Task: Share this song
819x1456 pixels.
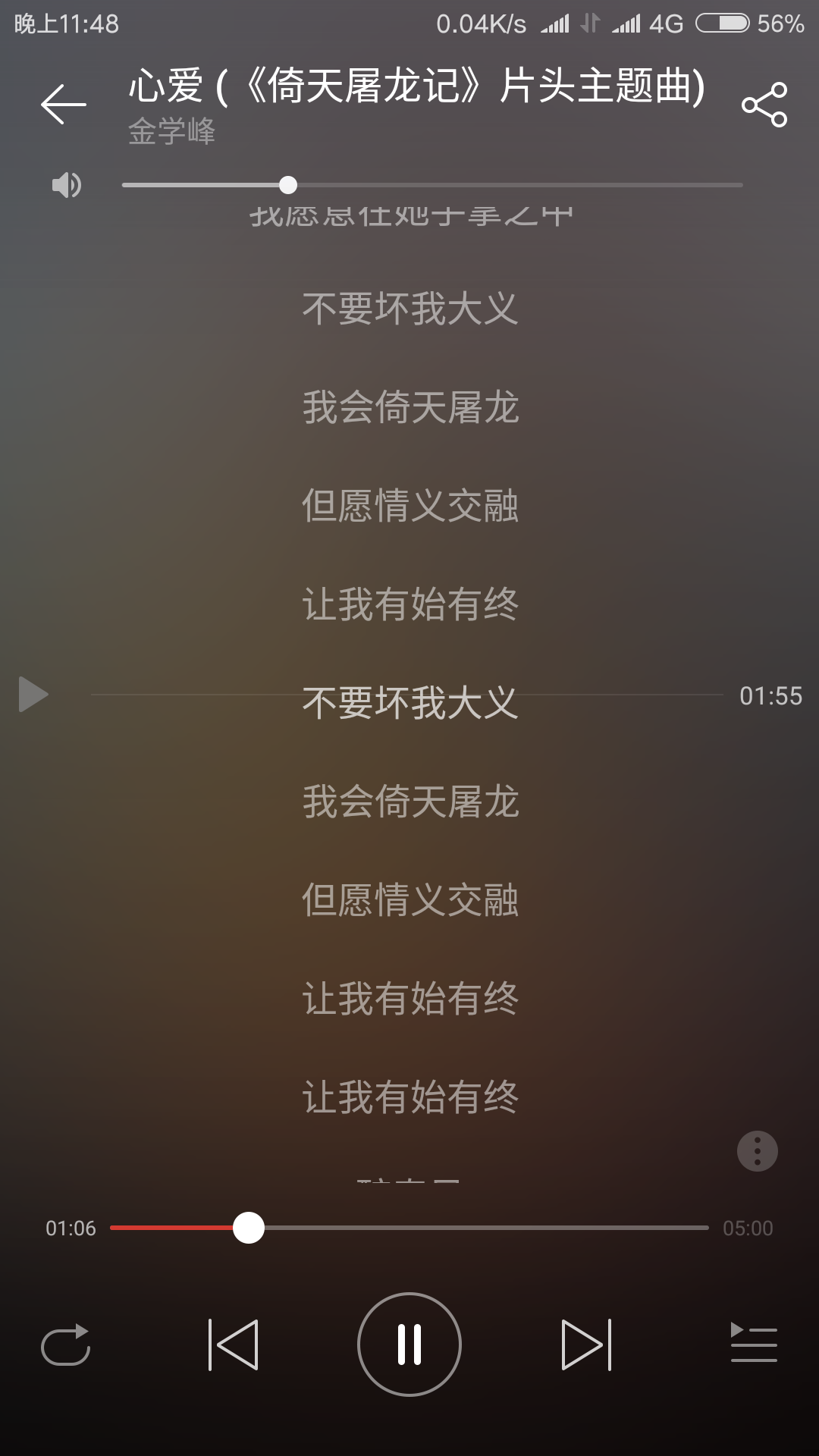Action: pyautogui.click(x=764, y=105)
